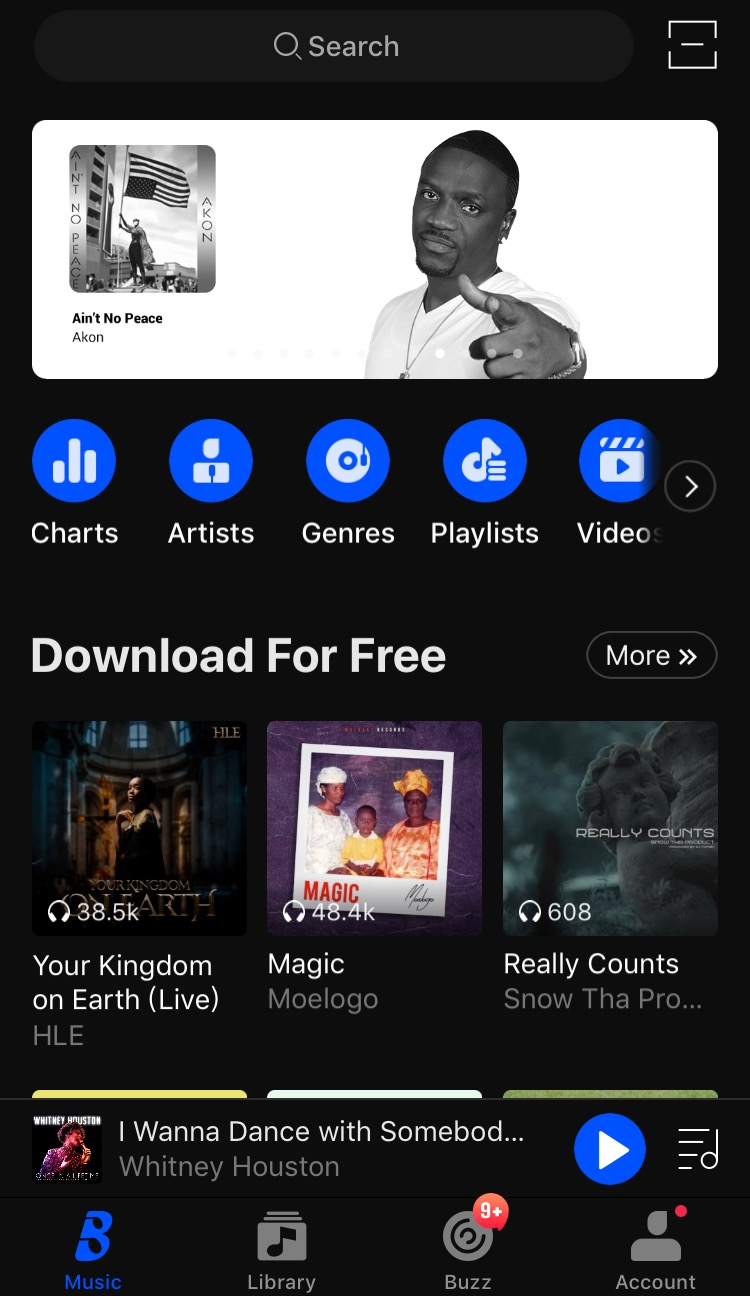Screen dimensions: 750x1296
Task: Select the Music tab
Action: coord(93,1250)
